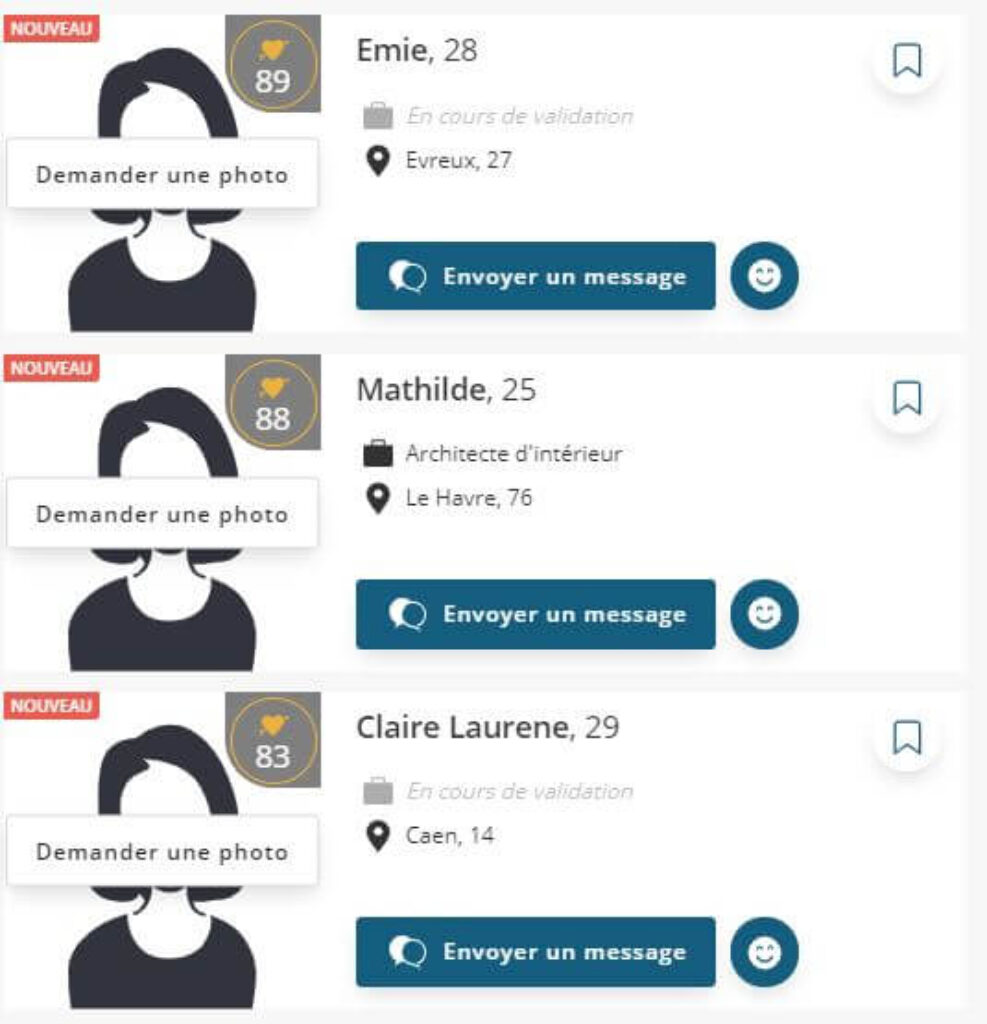Request a photo from Emie
Screen dimensions: 987x1024
(x=162, y=175)
